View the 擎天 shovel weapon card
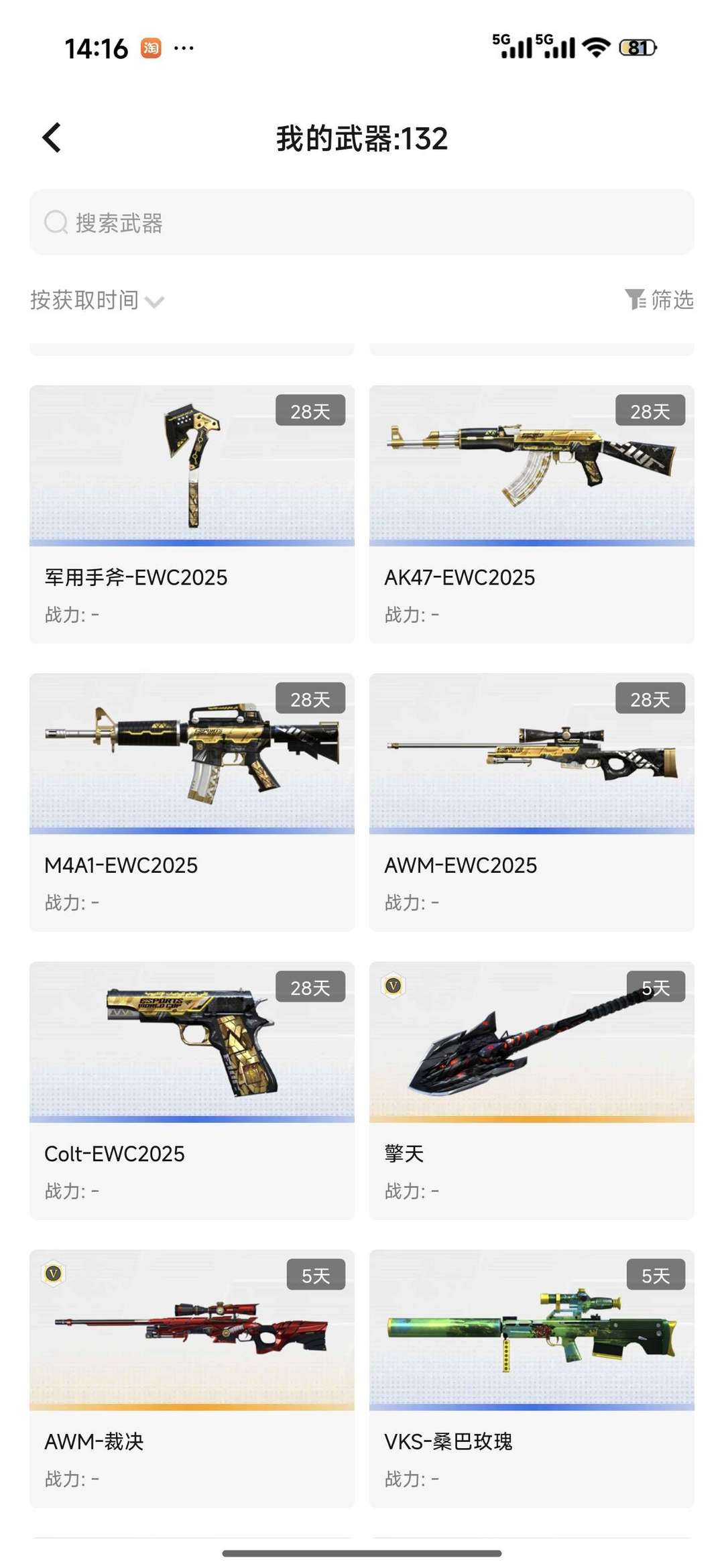724x1568 pixels. 532,1091
